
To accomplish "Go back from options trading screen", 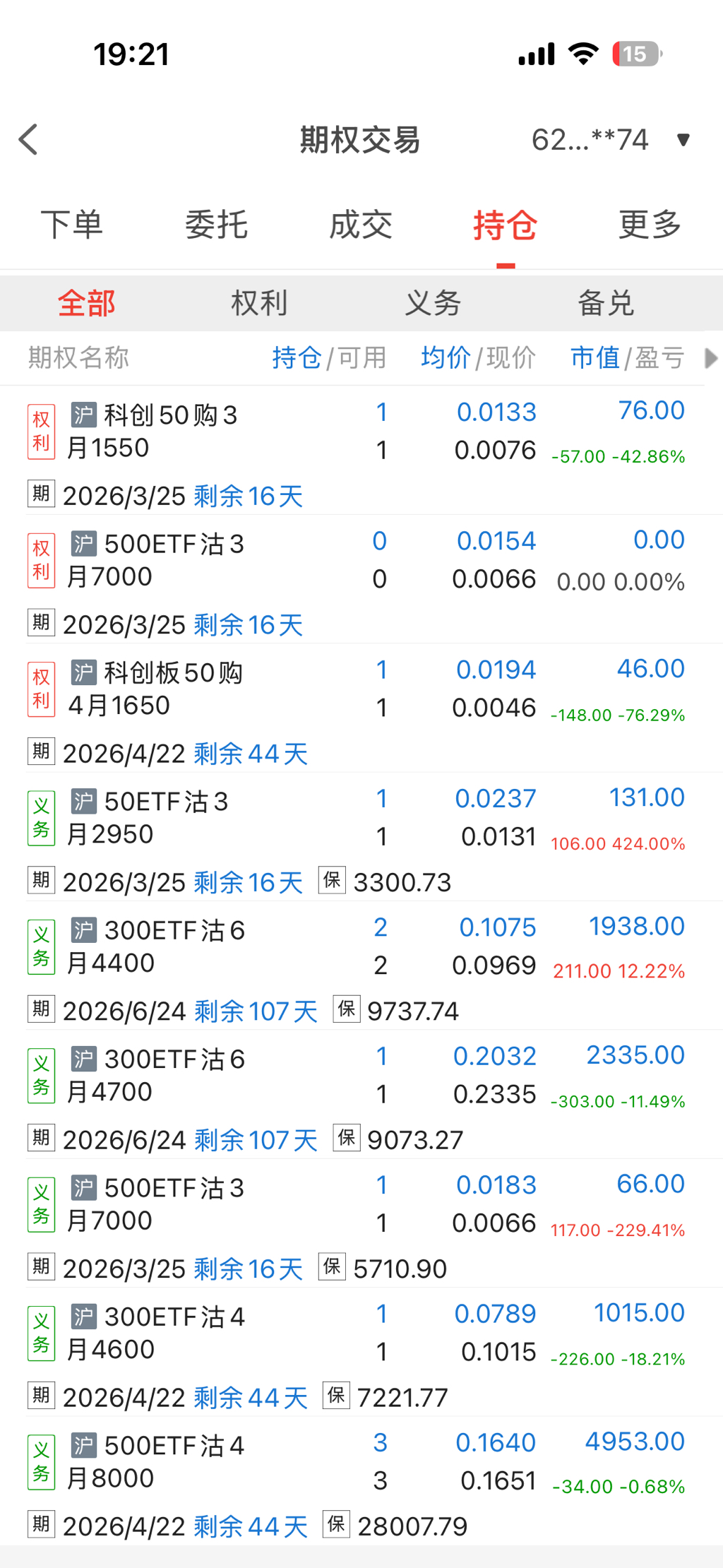I will 28,139.
